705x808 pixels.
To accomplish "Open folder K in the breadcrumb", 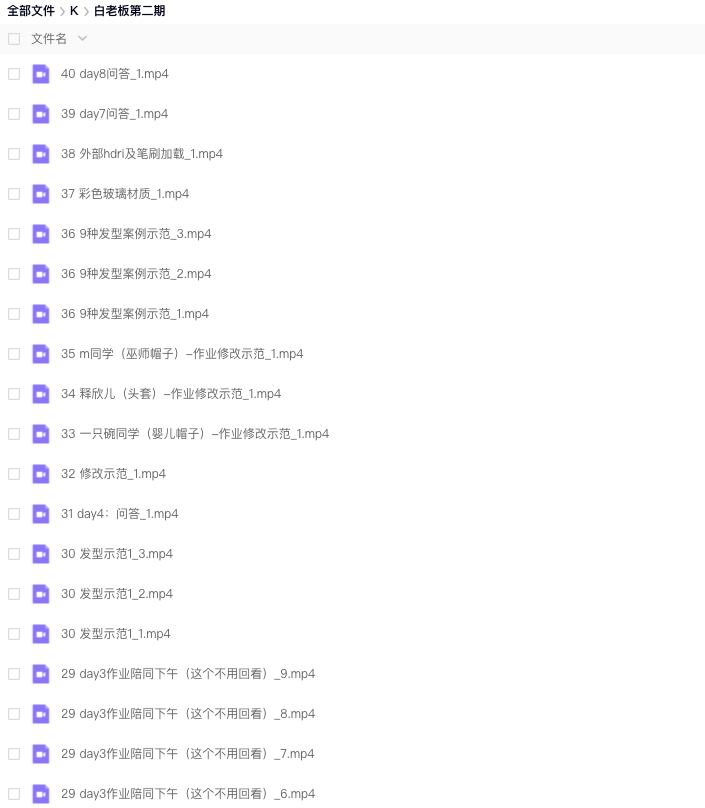I will click(74, 11).
